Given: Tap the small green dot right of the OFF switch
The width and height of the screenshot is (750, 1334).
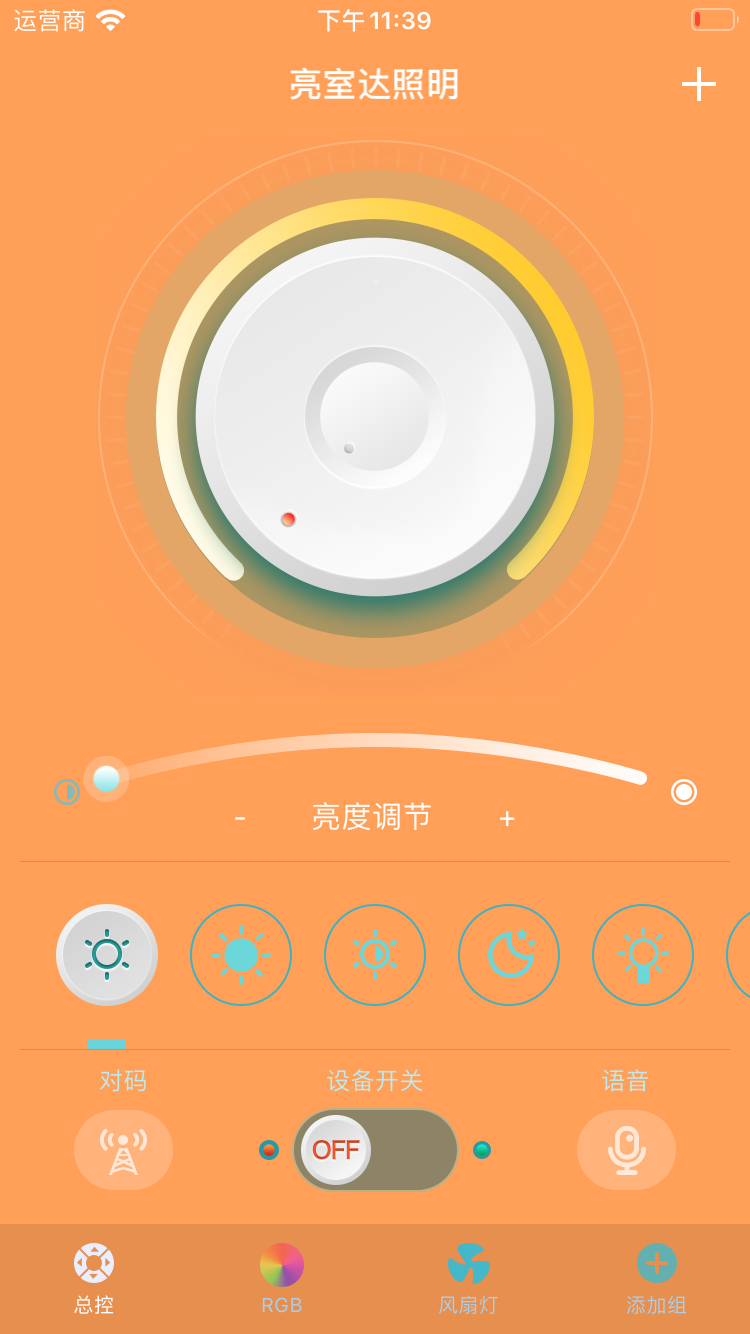Looking at the screenshot, I should click(482, 1150).
